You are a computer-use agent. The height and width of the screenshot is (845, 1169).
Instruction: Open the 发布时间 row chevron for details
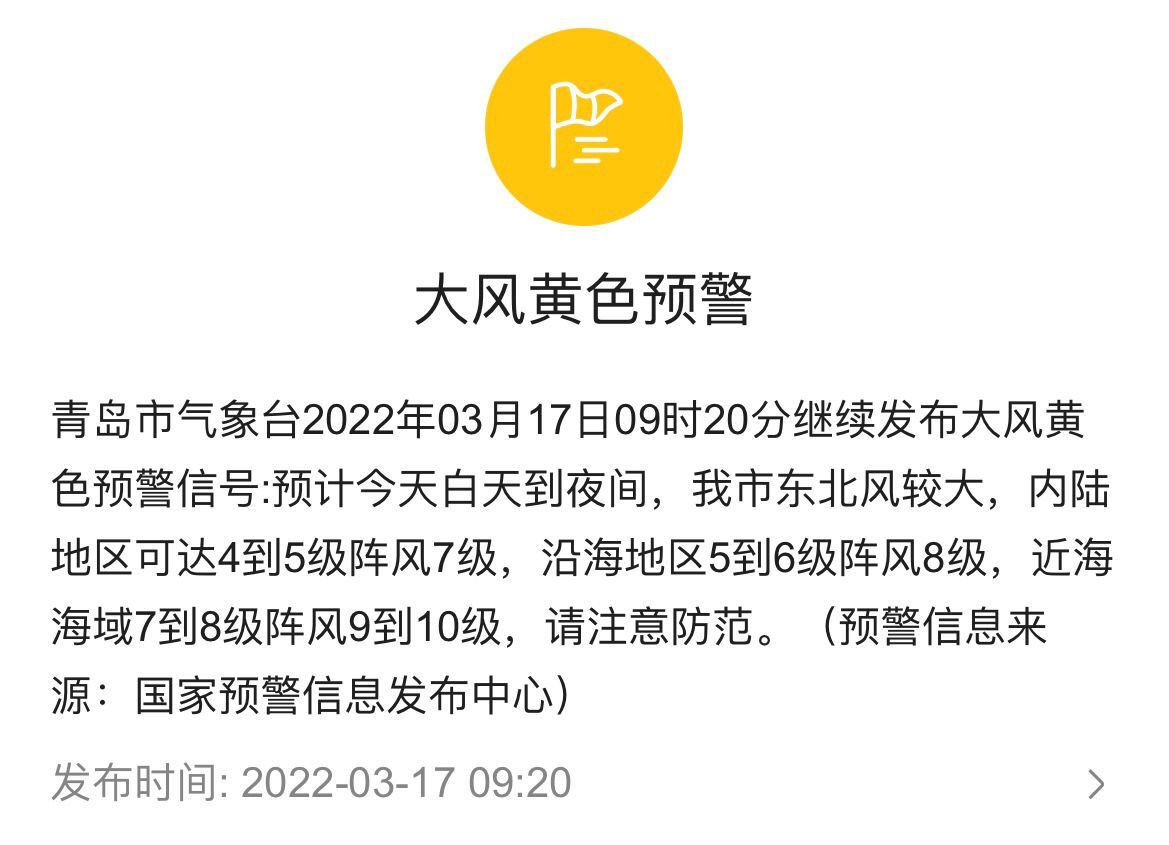(x=1096, y=784)
